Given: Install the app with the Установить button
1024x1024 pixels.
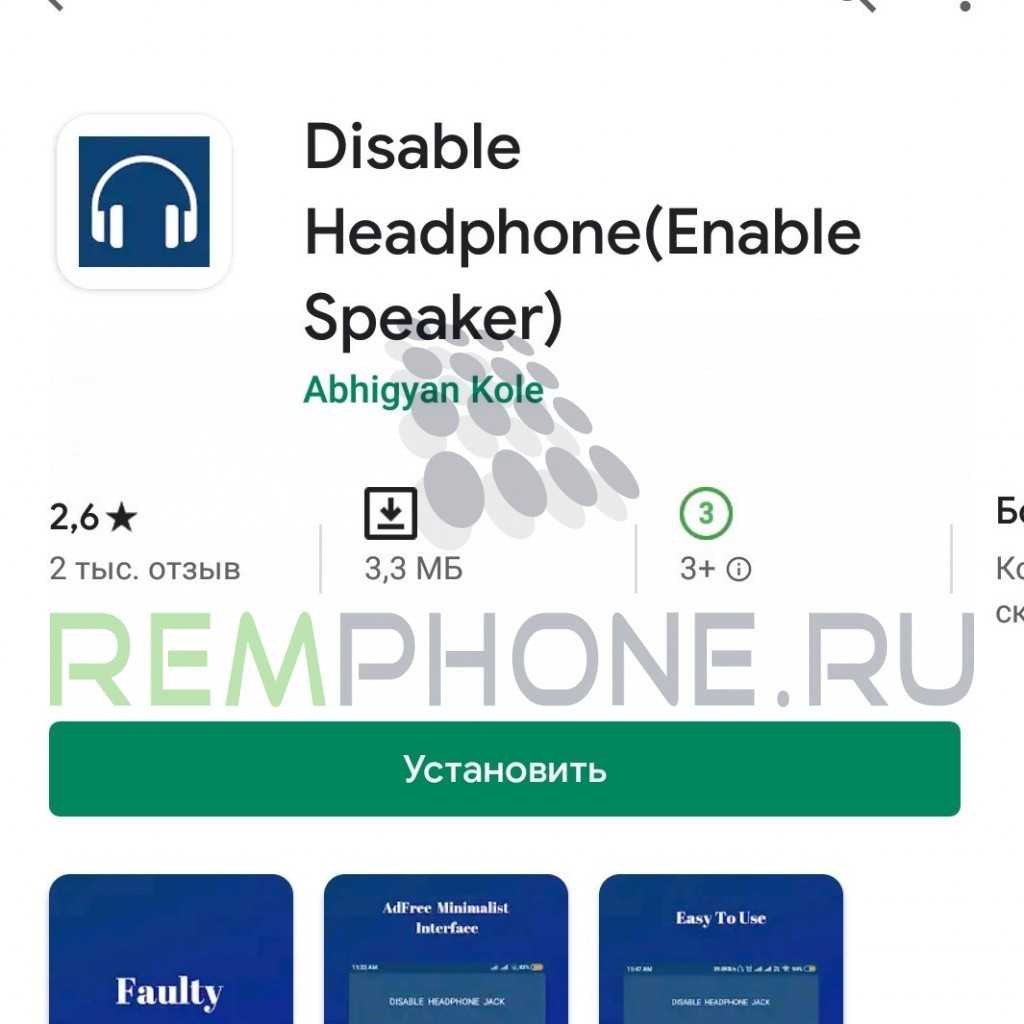Looking at the screenshot, I should (x=504, y=768).
